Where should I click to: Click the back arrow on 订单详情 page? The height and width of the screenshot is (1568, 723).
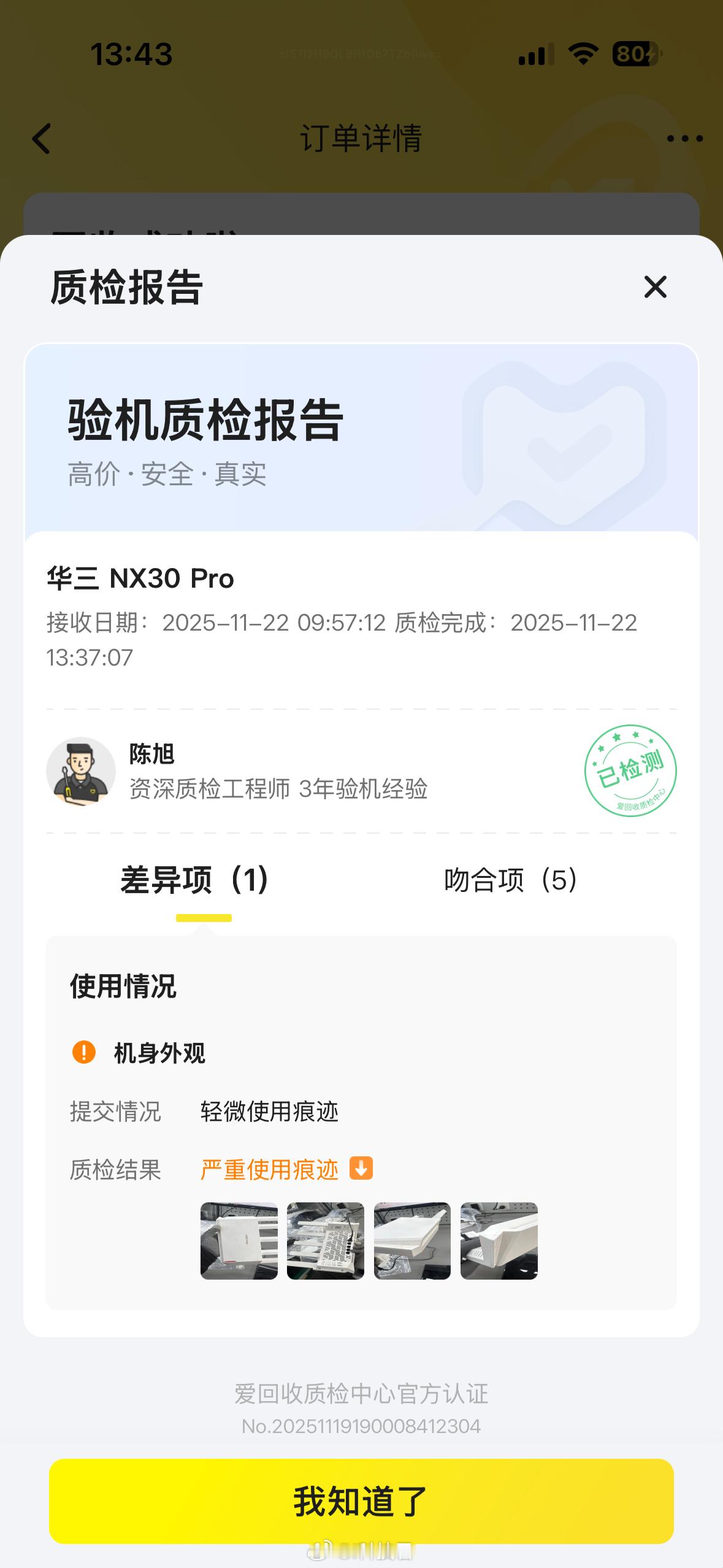pyautogui.click(x=41, y=139)
